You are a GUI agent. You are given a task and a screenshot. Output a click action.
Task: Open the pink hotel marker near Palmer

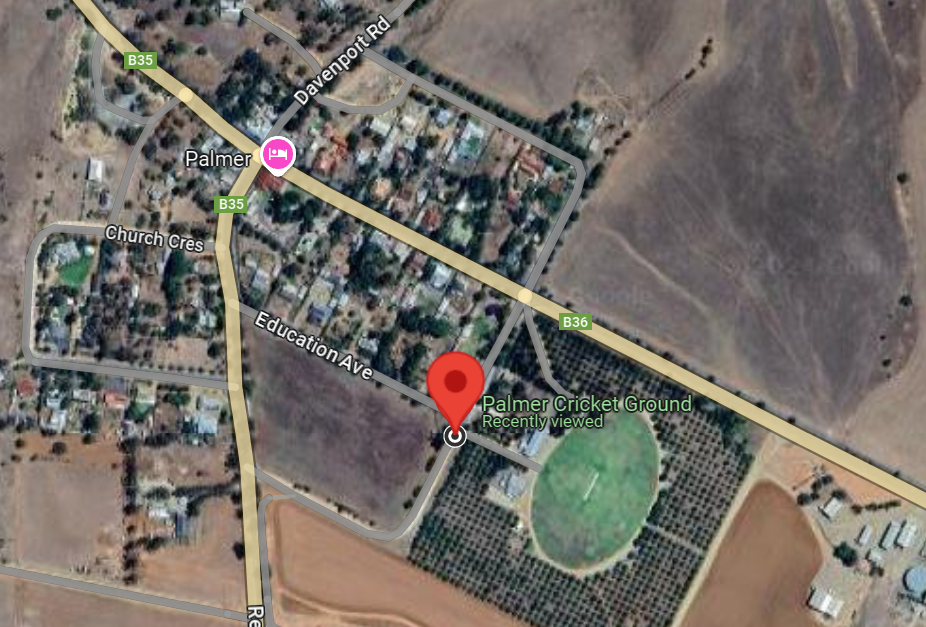tap(278, 155)
